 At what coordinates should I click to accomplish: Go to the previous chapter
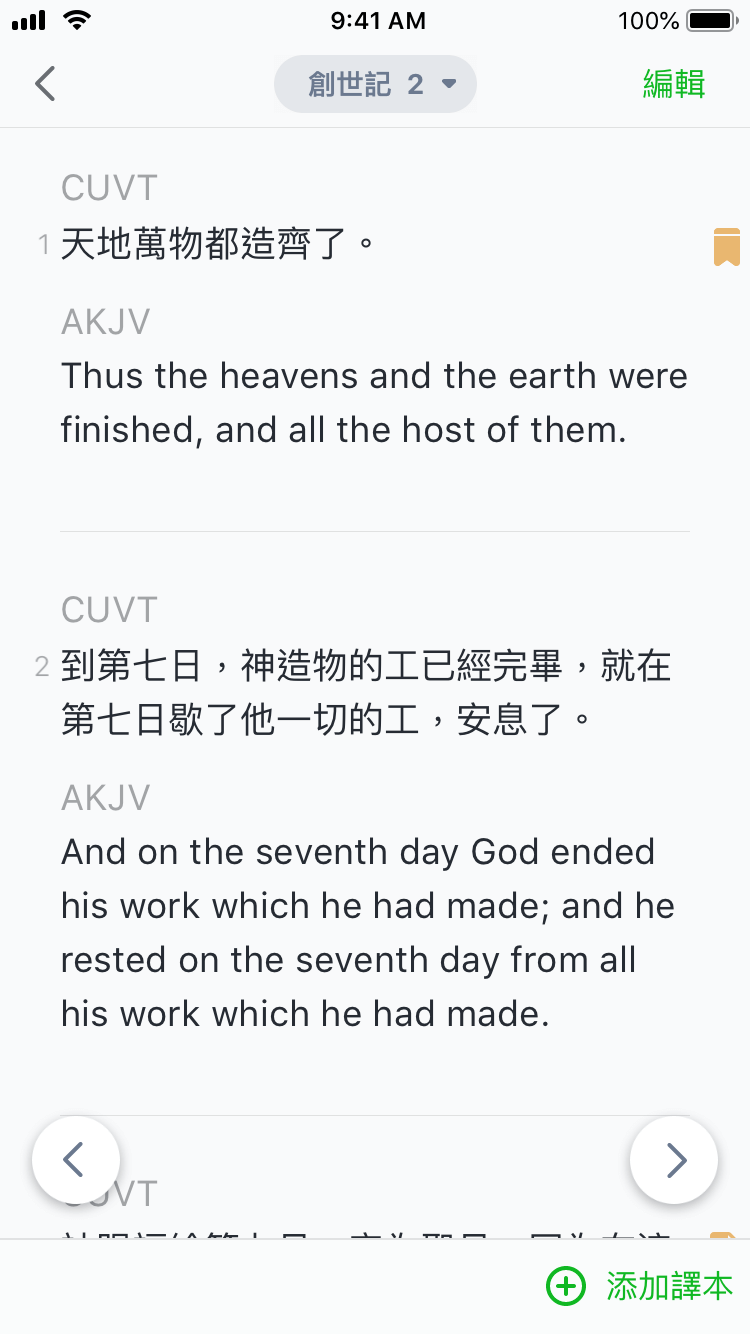76,1160
